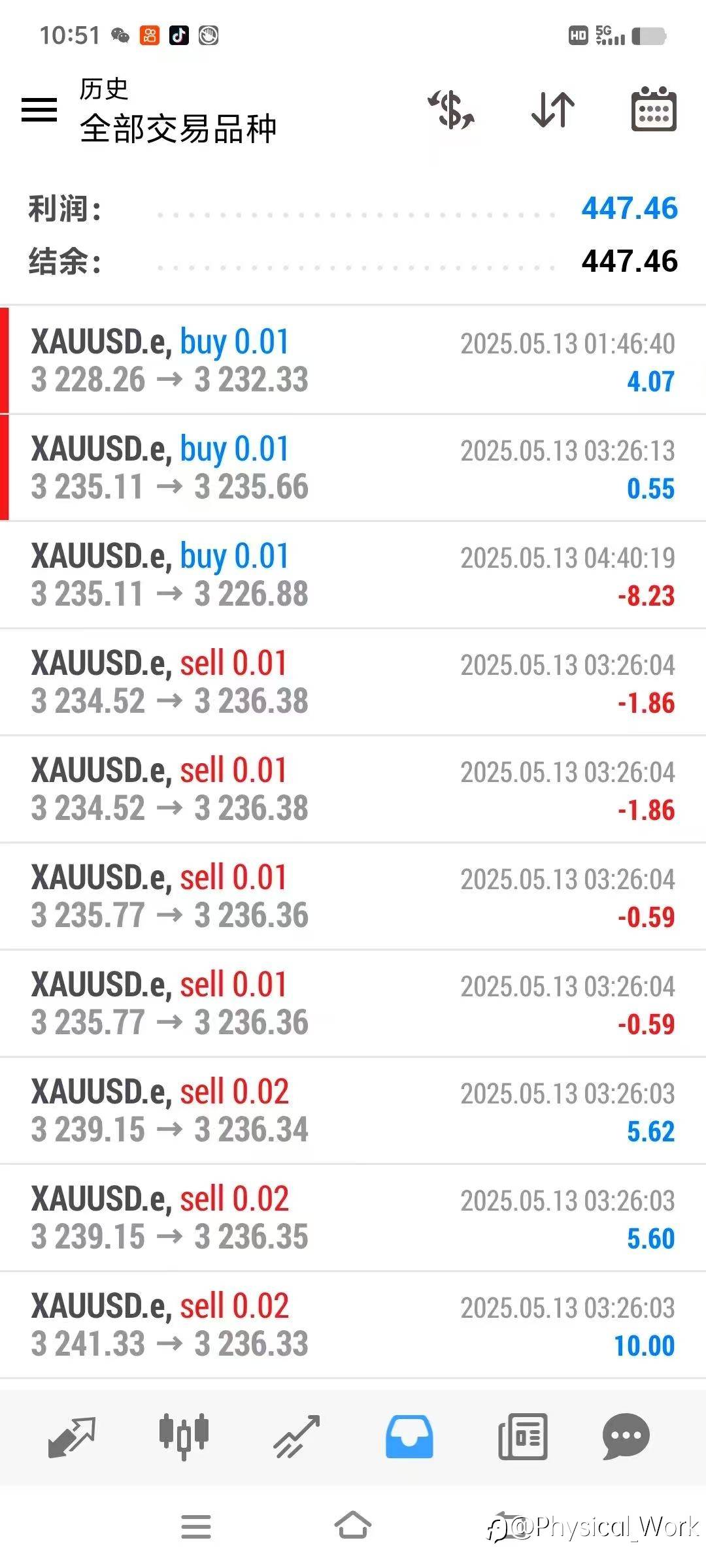Switch to the quotes arrows tab
The width and height of the screenshot is (706, 1568).
(x=72, y=1437)
